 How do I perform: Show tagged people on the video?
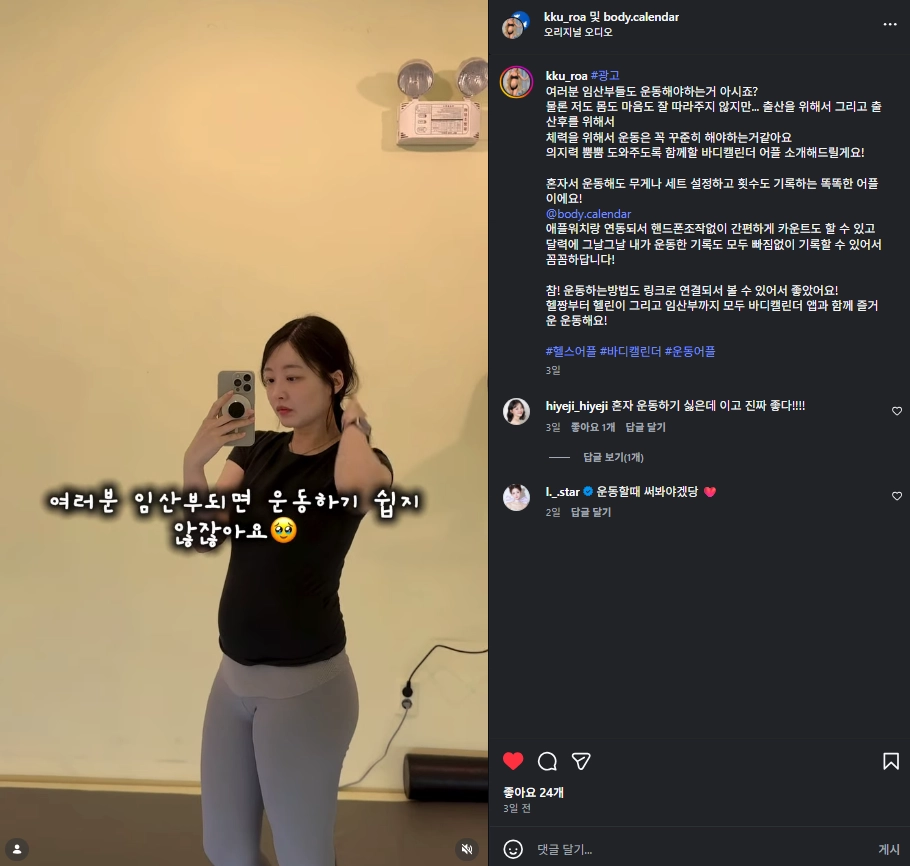tap(17, 849)
